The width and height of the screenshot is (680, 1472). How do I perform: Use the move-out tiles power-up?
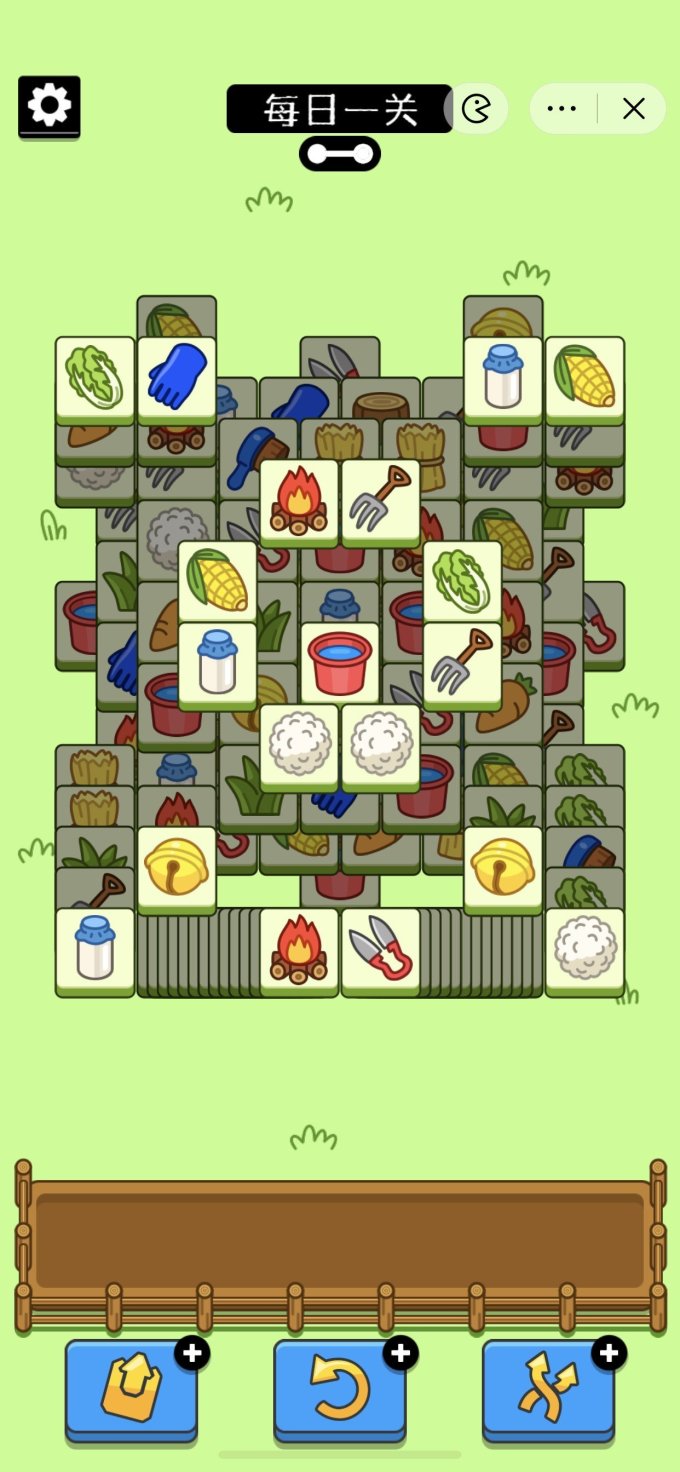point(131,1390)
